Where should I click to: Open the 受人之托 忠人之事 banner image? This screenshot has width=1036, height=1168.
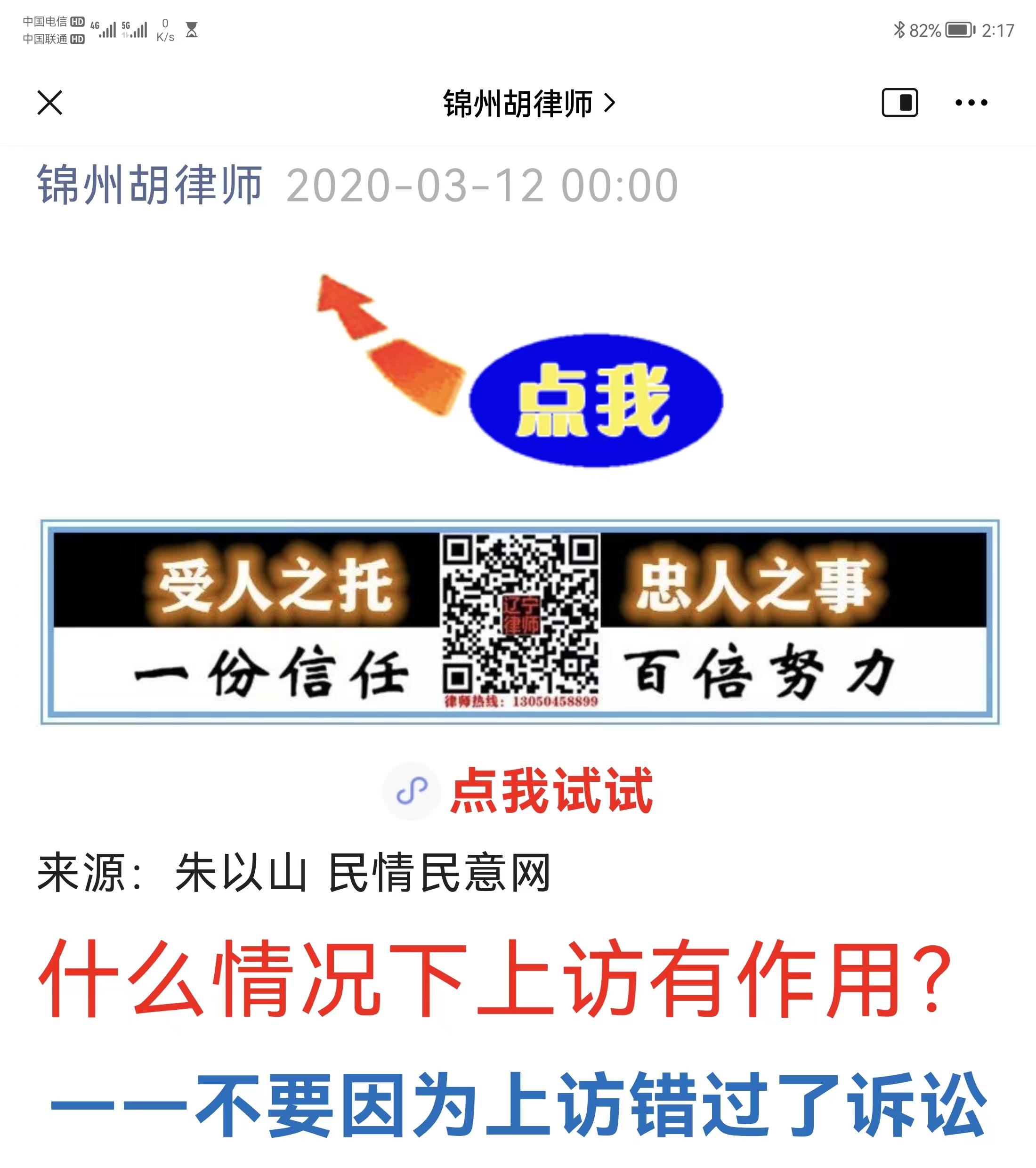[519, 622]
